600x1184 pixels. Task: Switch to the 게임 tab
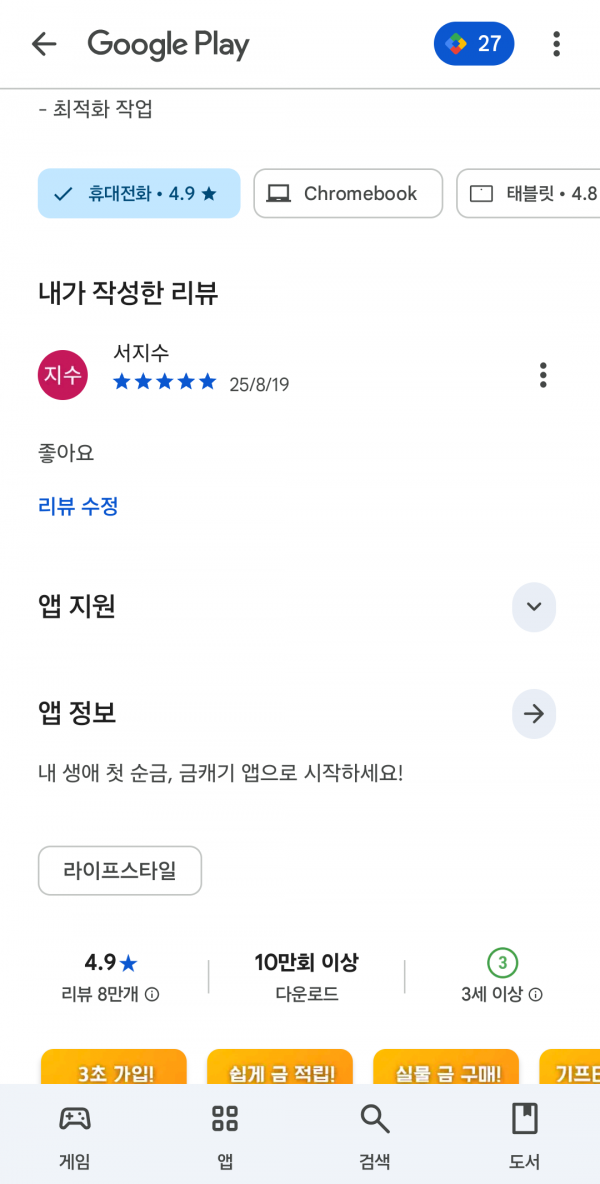pyautogui.click(x=75, y=1135)
